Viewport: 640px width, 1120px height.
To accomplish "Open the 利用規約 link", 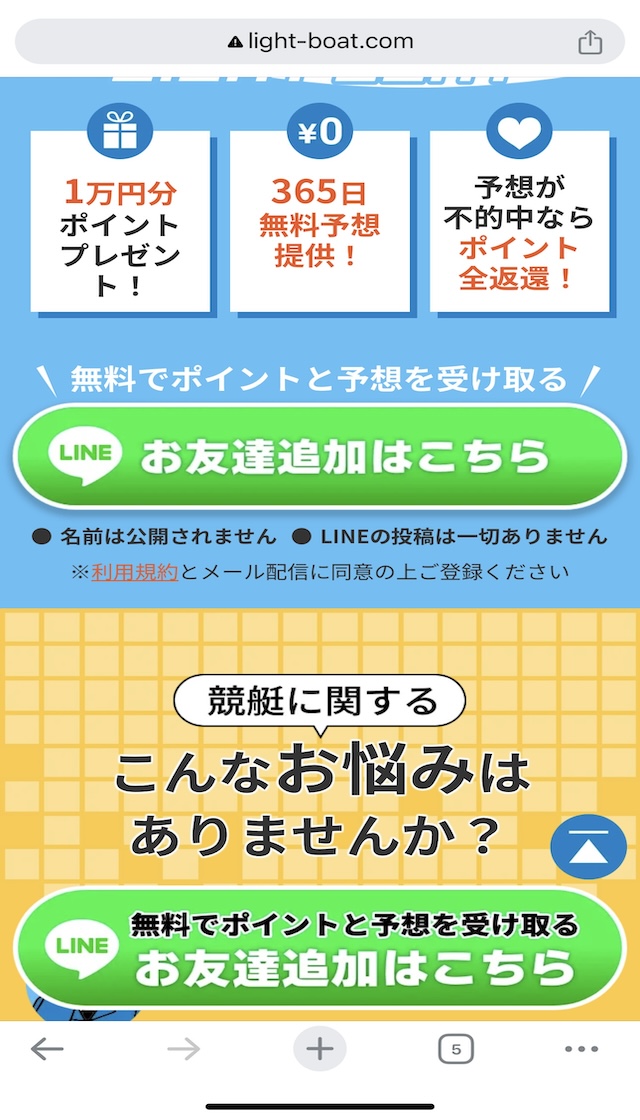I will point(135,572).
